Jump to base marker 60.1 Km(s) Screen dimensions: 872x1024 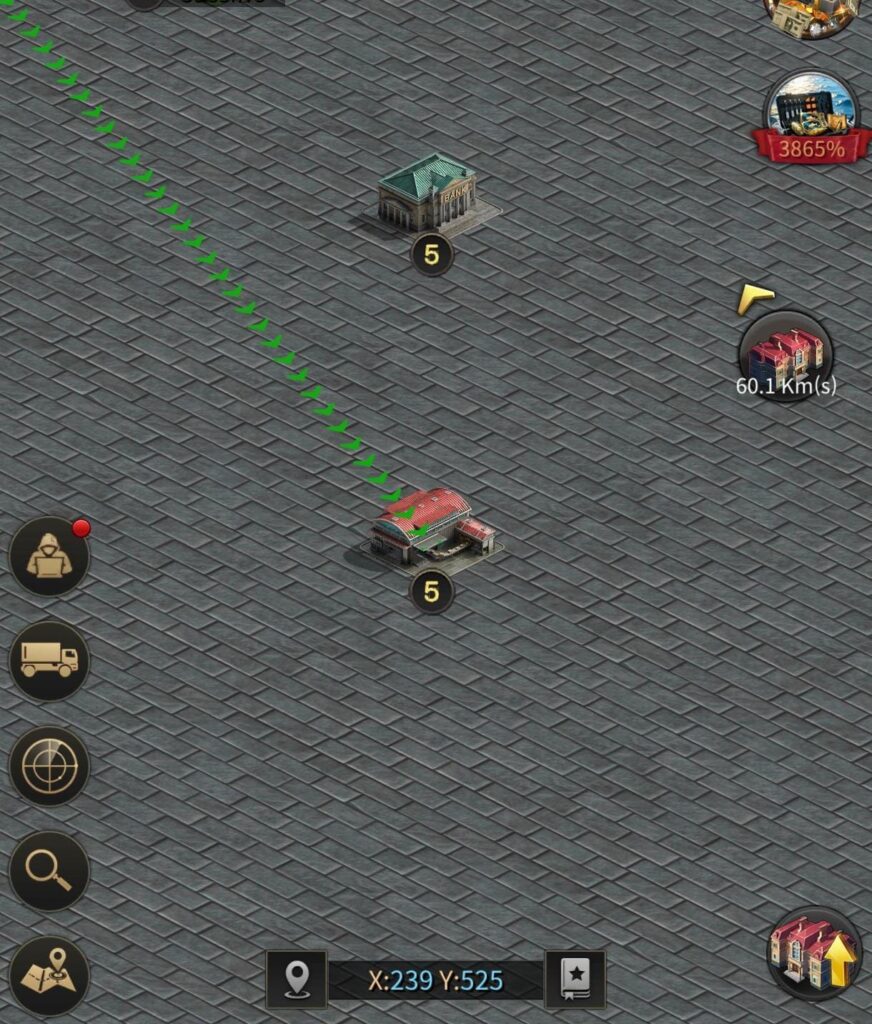tap(785, 355)
